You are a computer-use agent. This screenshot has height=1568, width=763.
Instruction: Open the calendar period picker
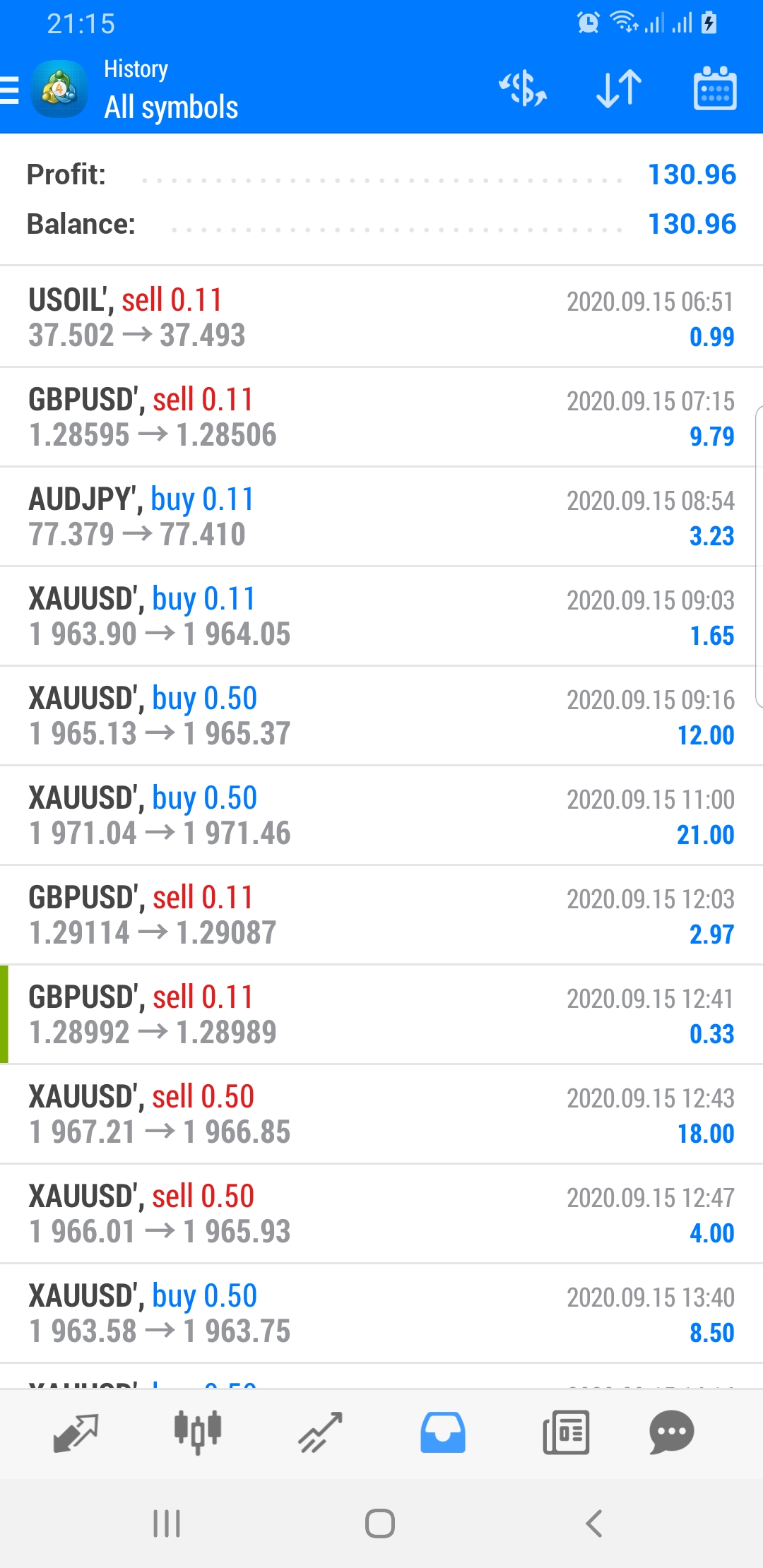(x=715, y=89)
